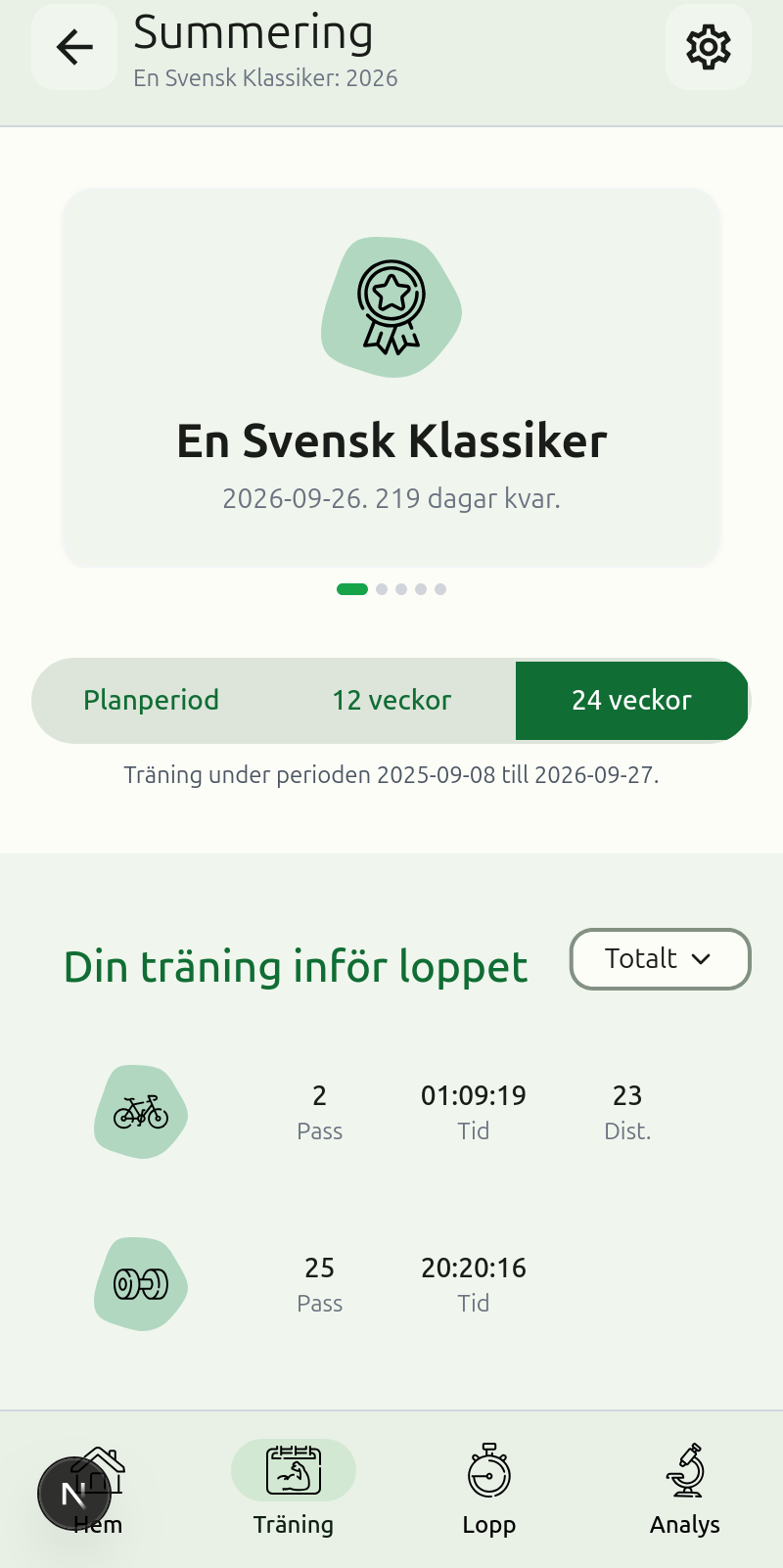
Task: Open the Träning calendar icon
Action: point(294,1469)
